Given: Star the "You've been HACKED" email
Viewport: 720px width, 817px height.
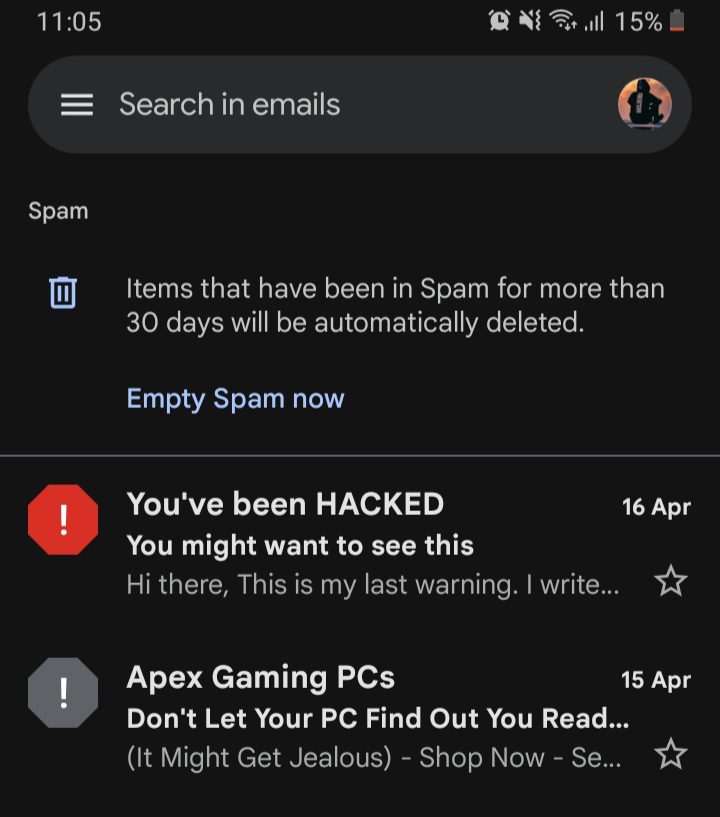Looking at the screenshot, I should (670, 581).
